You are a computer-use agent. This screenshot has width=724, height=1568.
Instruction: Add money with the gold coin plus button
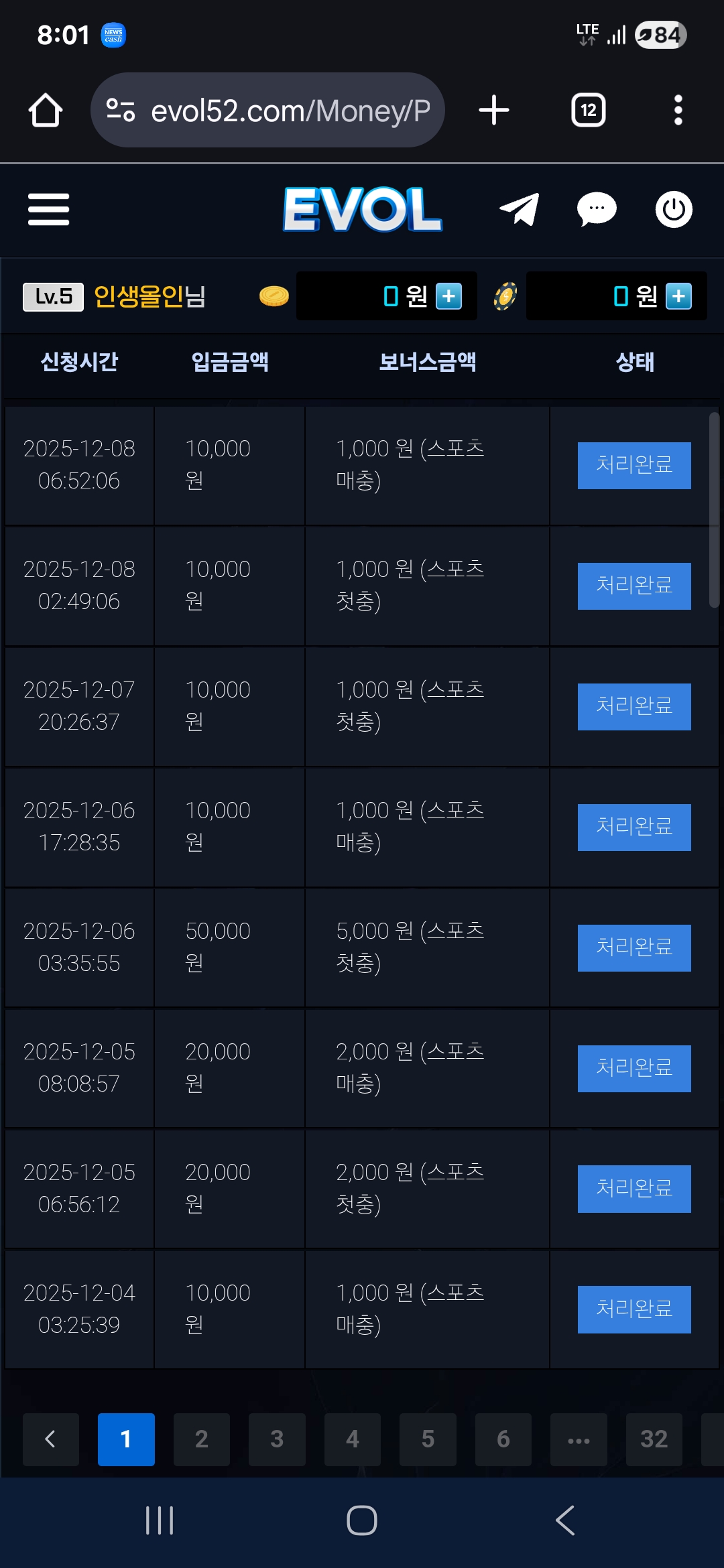click(x=448, y=296)
